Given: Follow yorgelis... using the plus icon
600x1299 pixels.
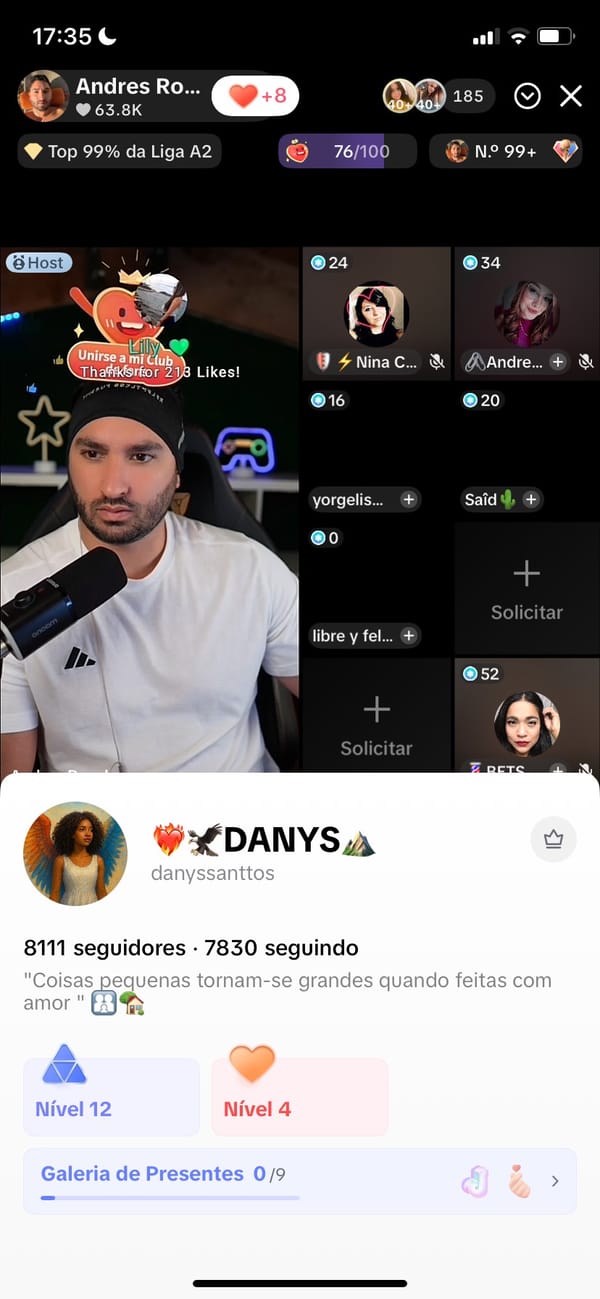Looking at the screenshot, I should [408, 499].
